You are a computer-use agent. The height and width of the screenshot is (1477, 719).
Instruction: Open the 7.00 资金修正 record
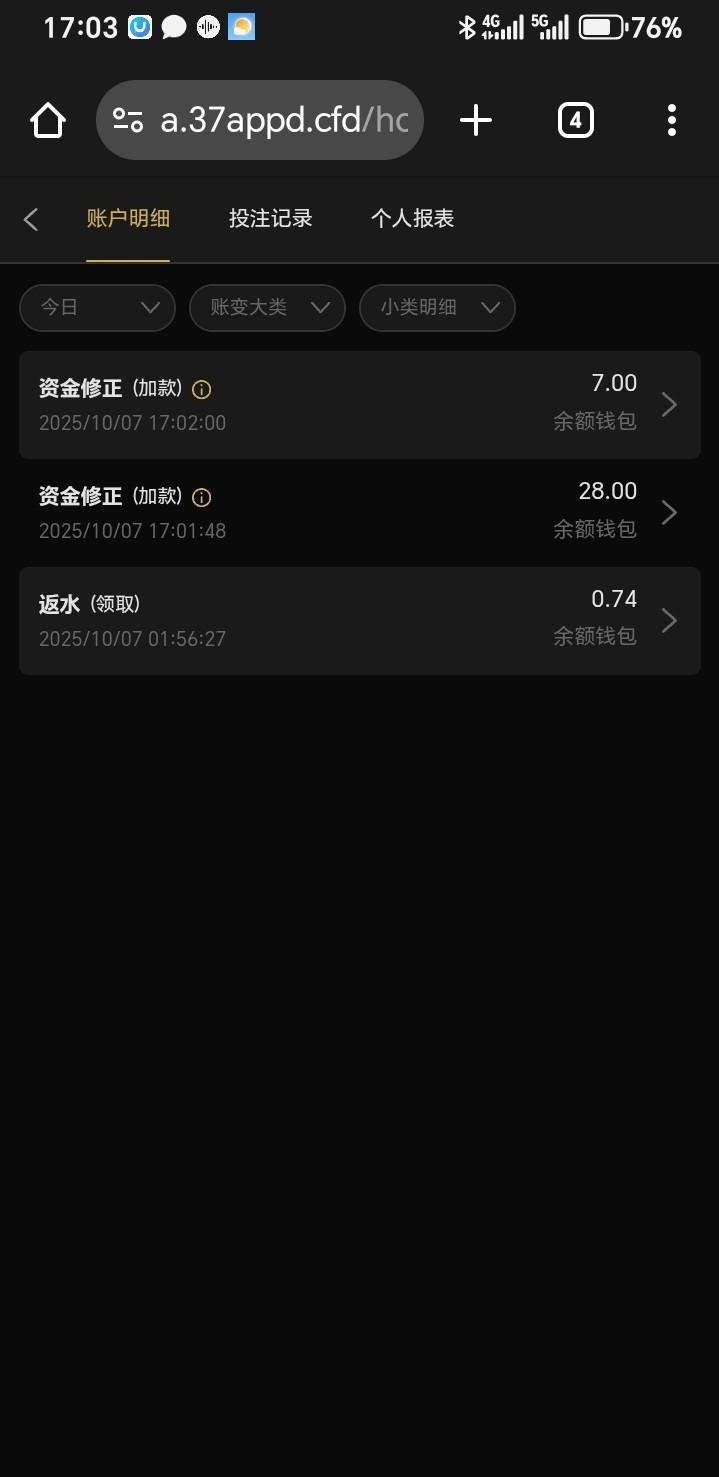[360, 404]
